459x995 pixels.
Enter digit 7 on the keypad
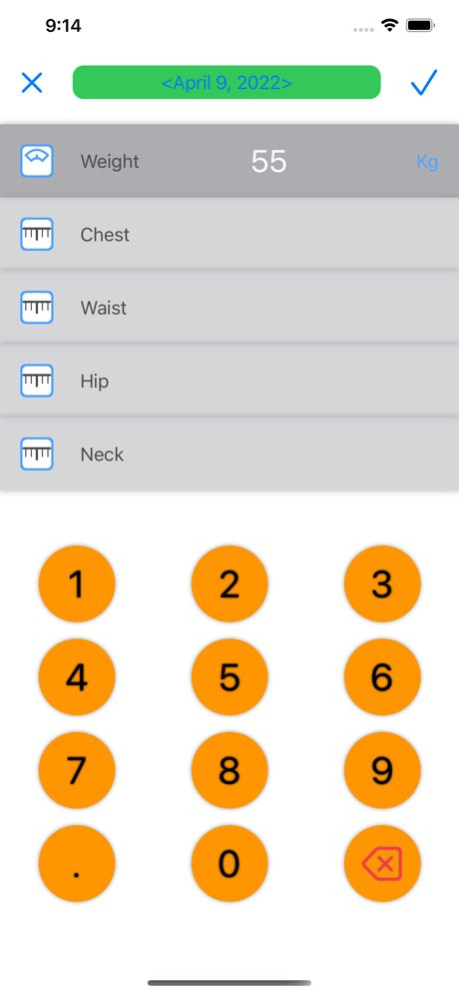[x=77, y=770]
